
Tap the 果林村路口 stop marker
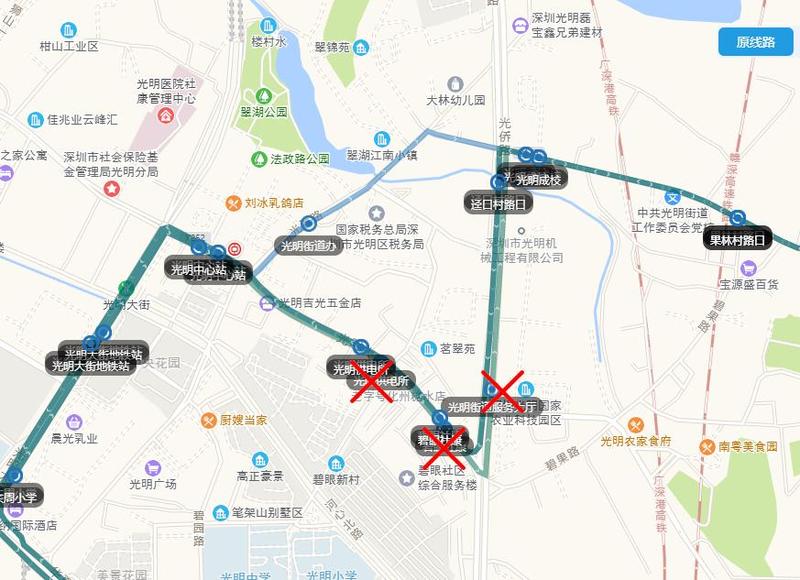(737, 218)
